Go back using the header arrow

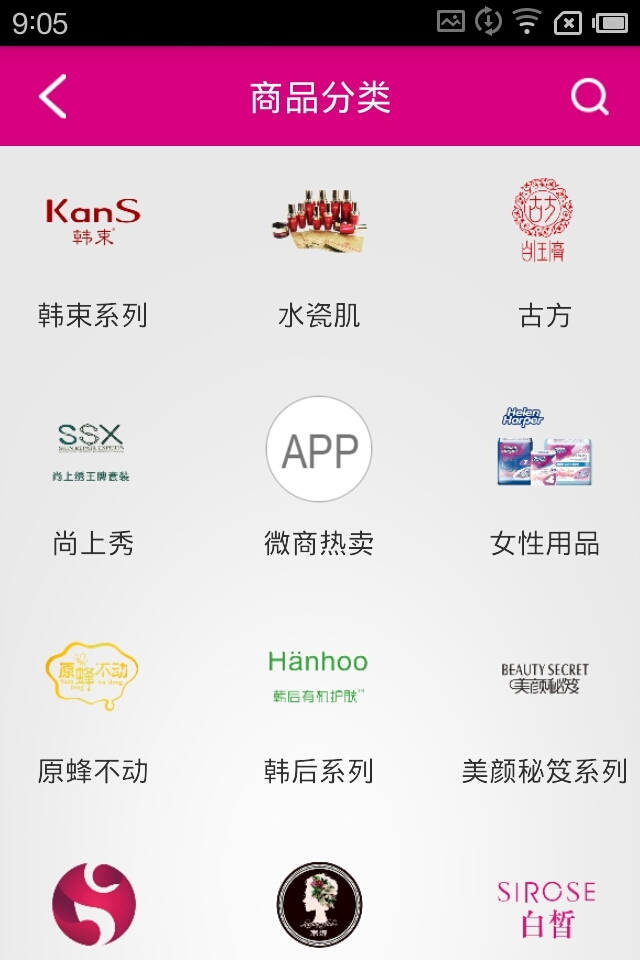(x=52, y=97)
